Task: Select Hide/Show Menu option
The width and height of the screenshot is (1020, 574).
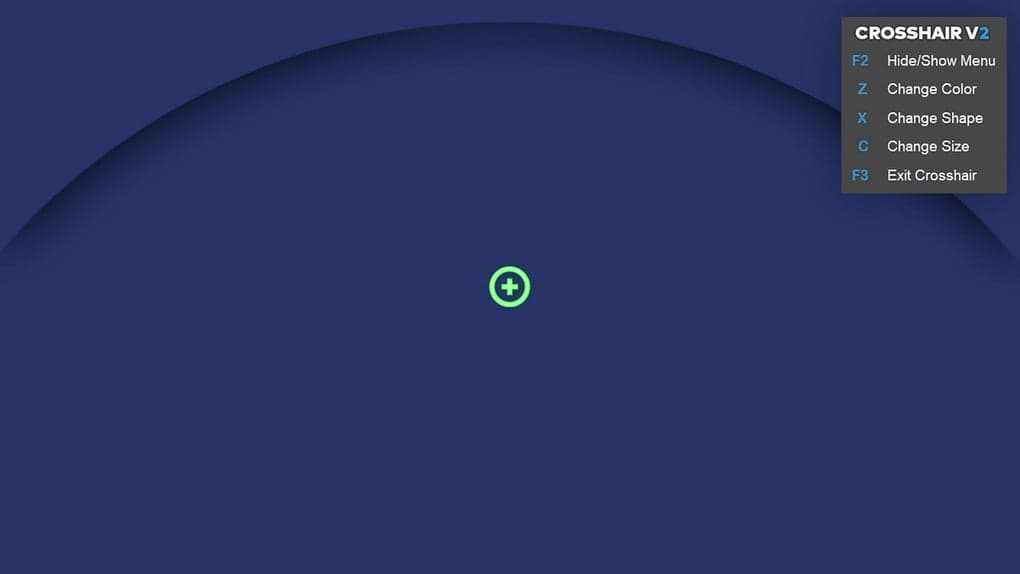Action: coord(940,61)
